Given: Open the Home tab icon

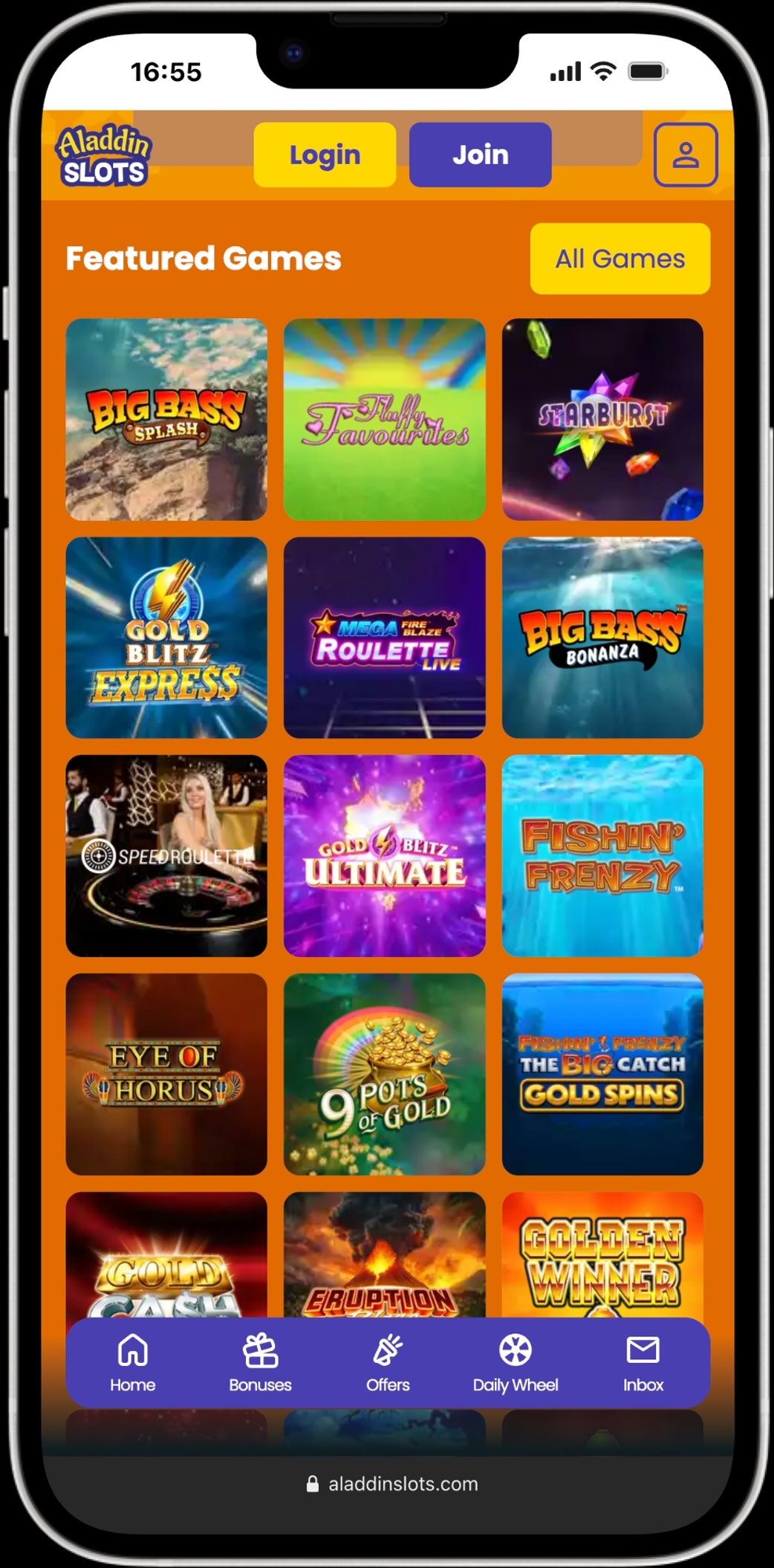Looking at the screenshot, I should [x=132, y=1349].
